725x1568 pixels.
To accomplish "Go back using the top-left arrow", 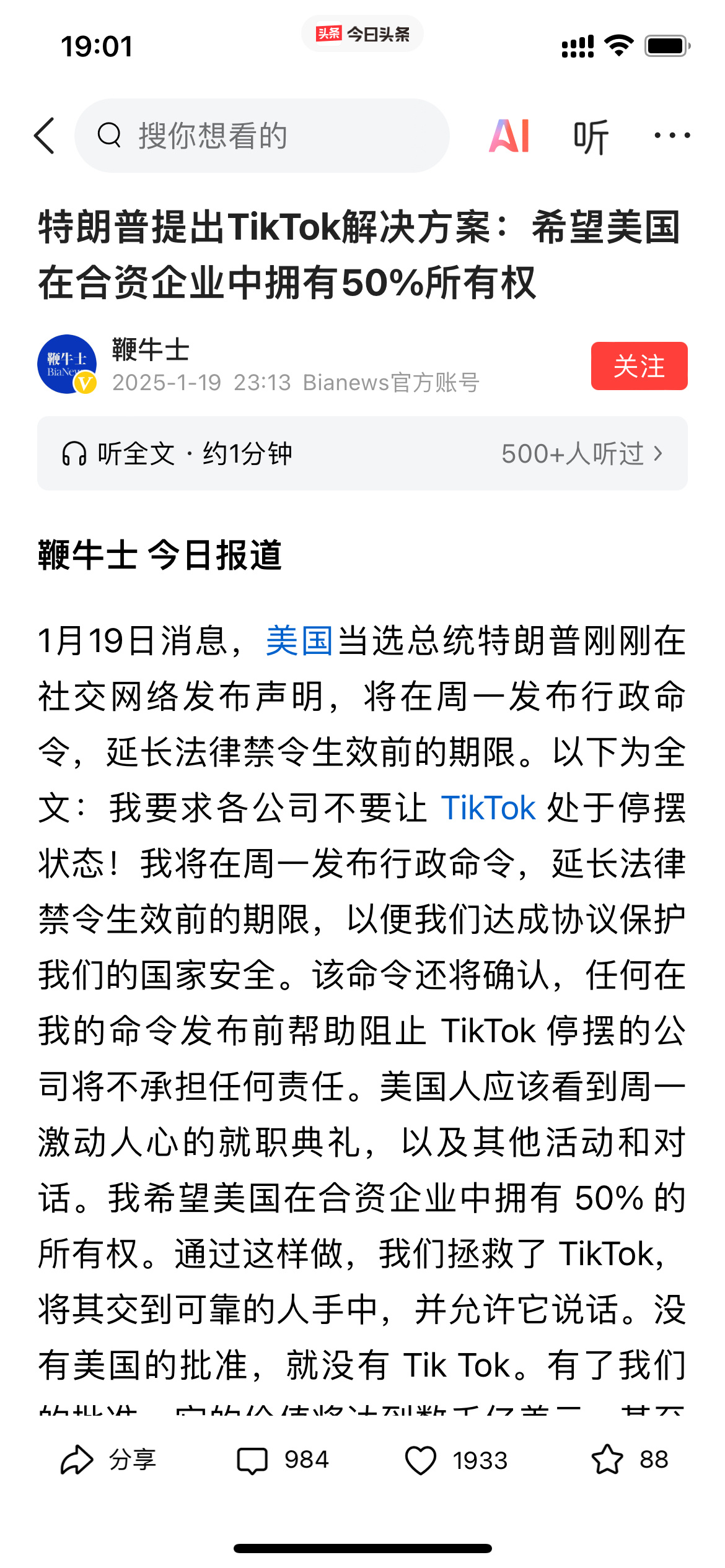I will [45, 136].
